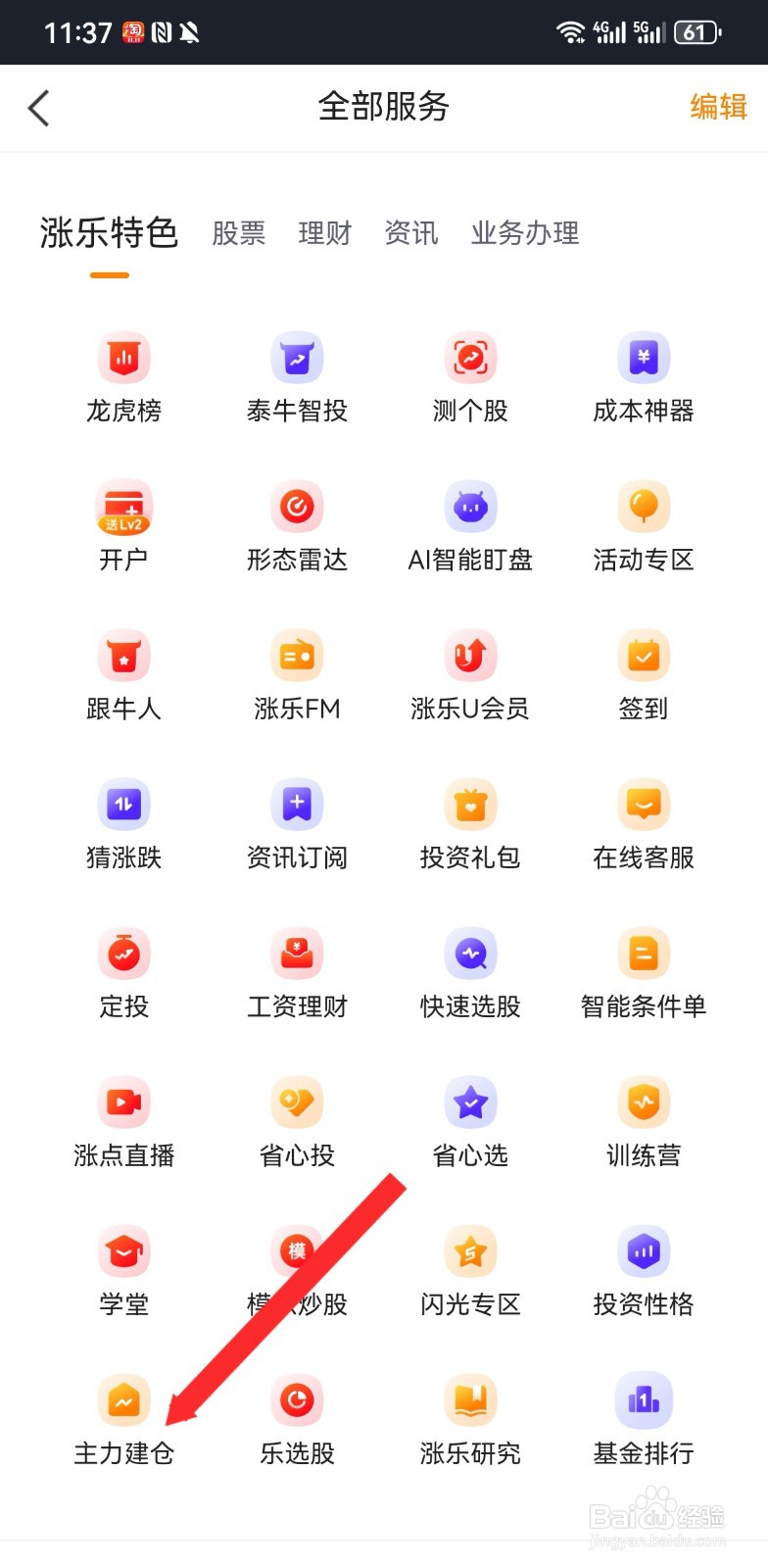Select the 资讯 tab

[410, 233]
